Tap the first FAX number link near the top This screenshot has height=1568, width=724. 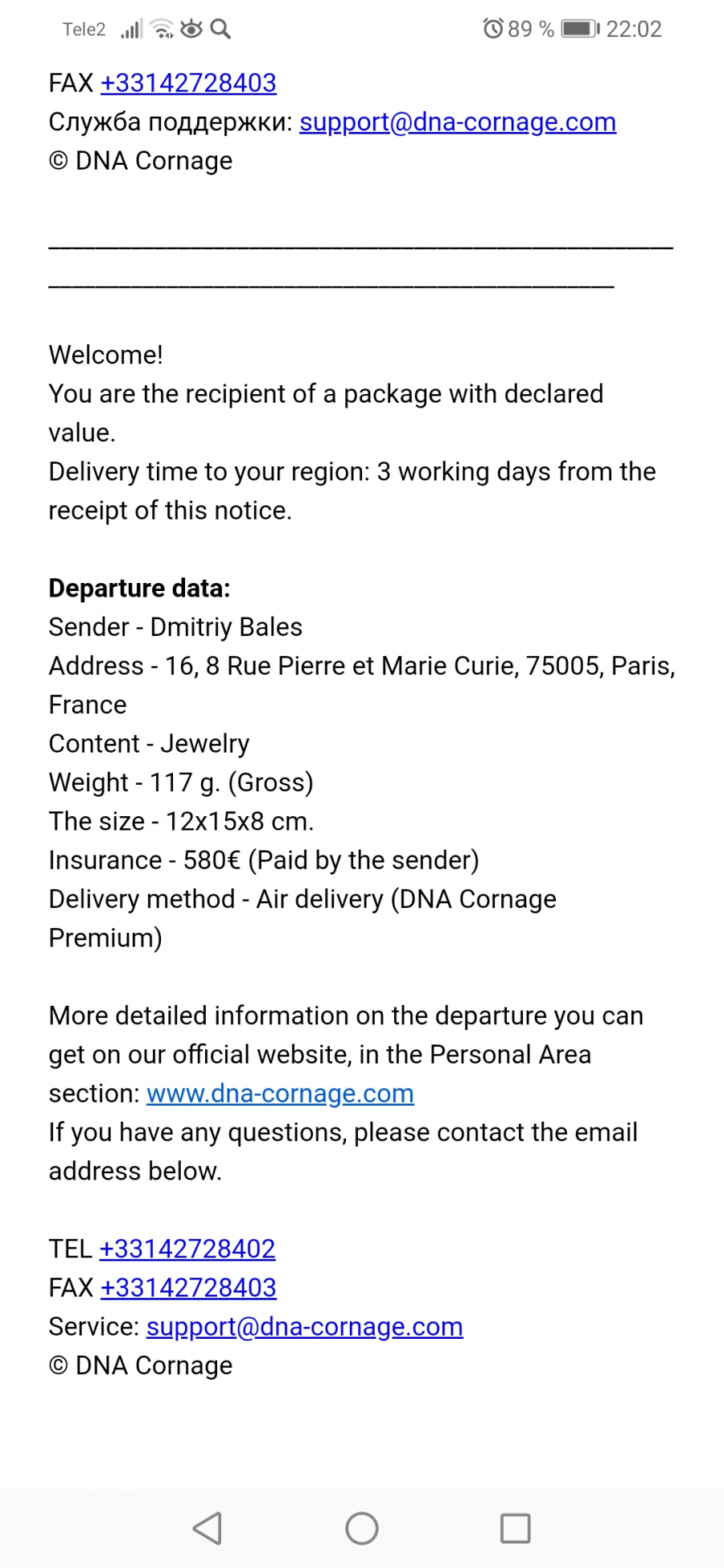point(188,83)
